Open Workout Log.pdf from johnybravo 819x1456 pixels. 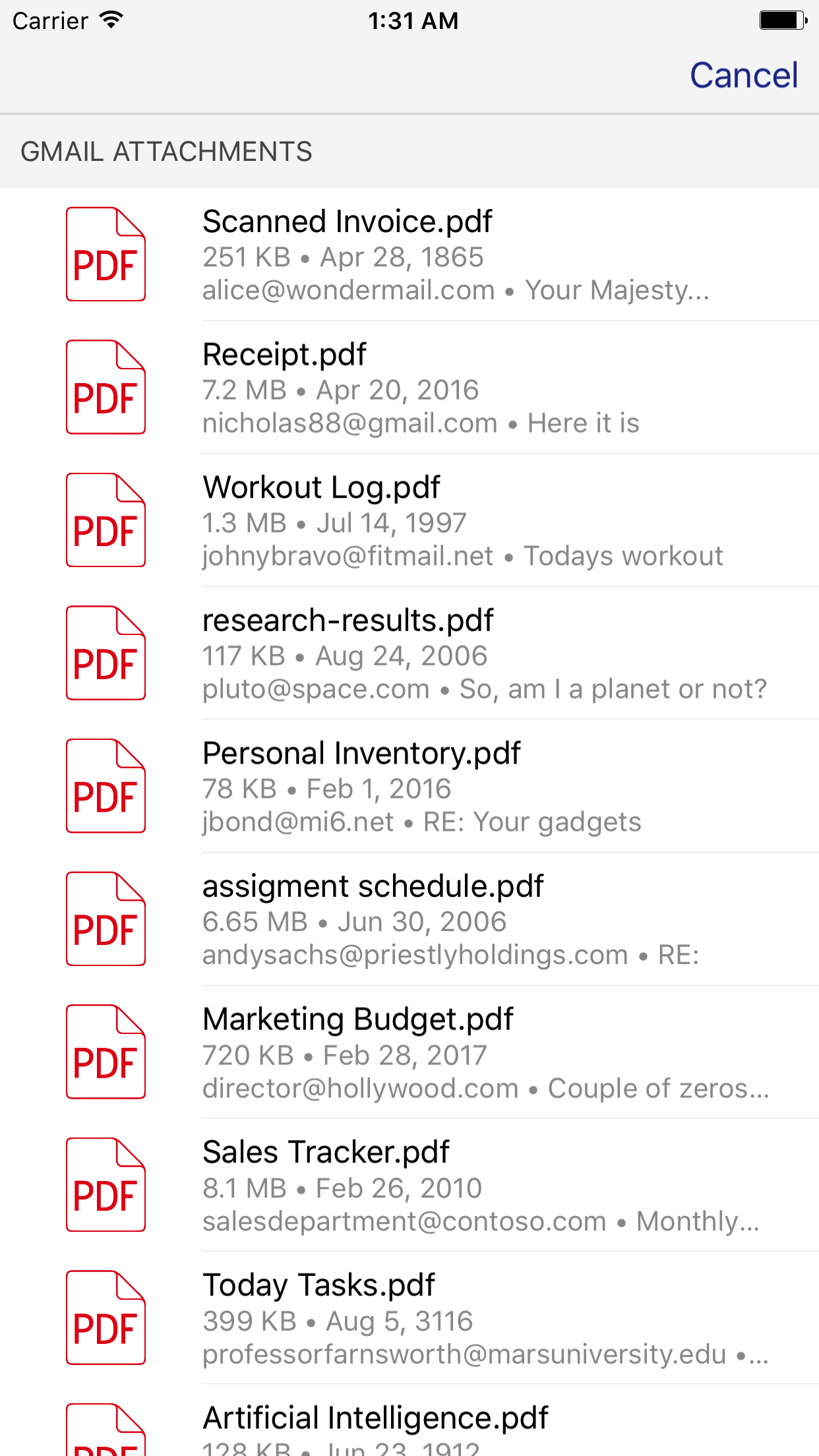(409, 520)
